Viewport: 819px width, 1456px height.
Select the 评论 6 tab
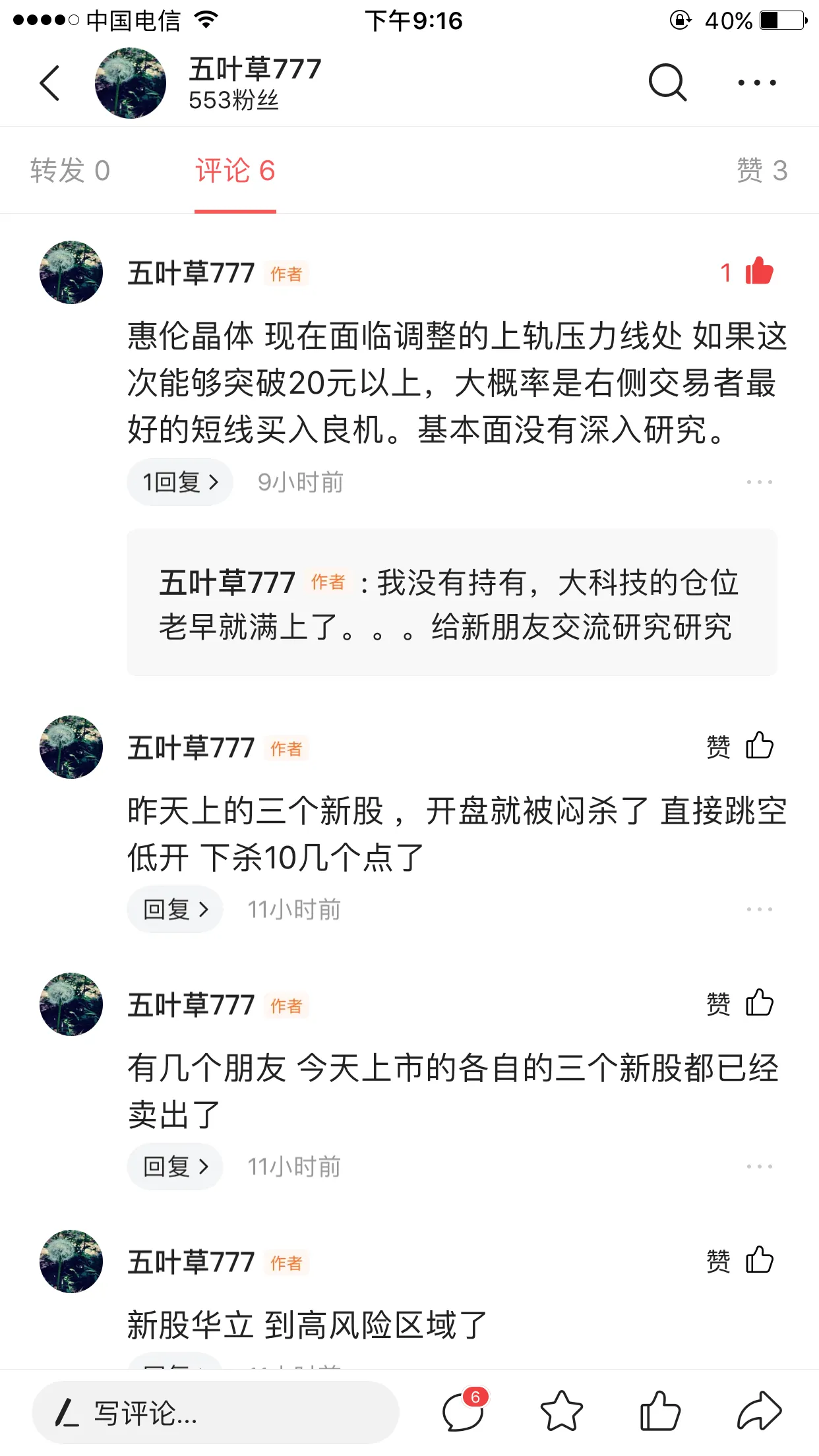pos(235,171)
